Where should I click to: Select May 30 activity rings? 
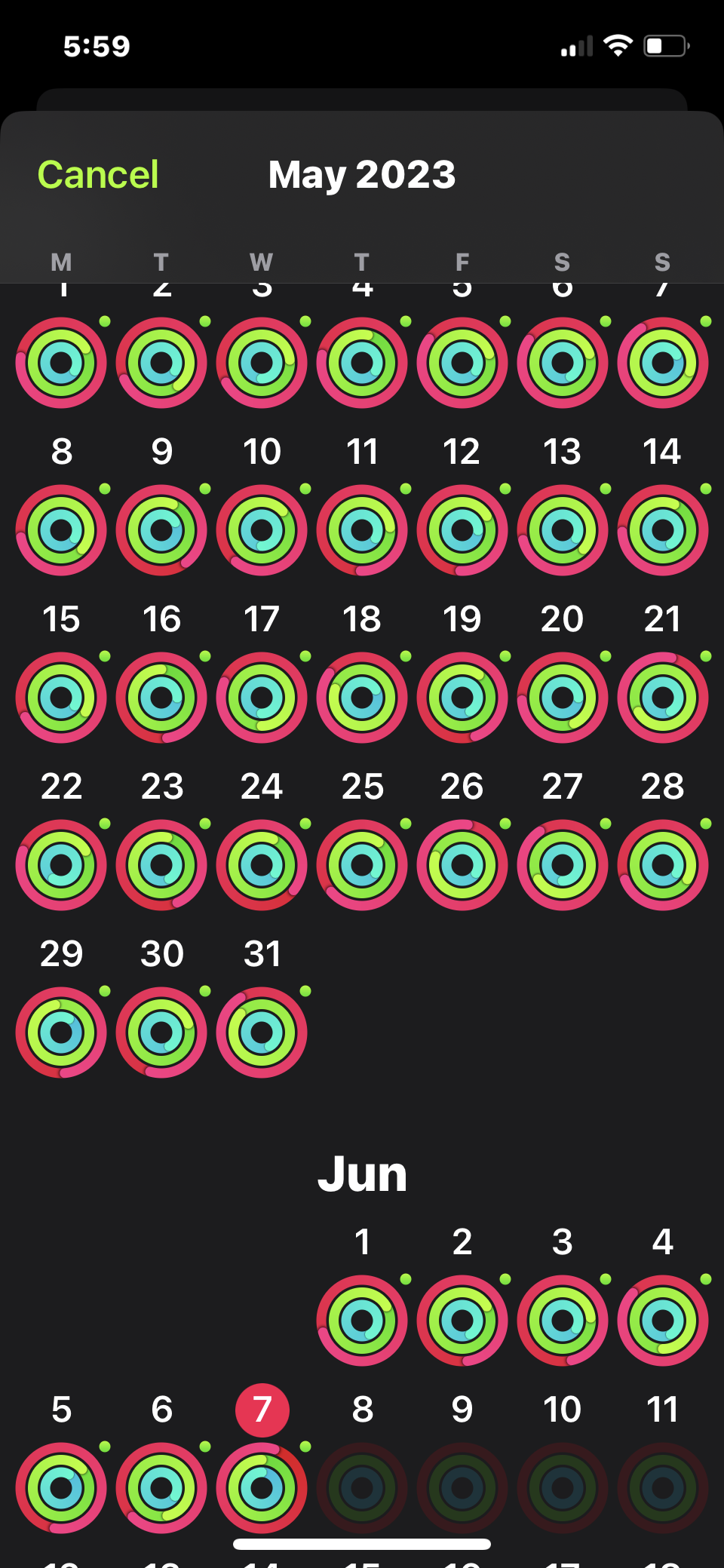click(161, 1033)
